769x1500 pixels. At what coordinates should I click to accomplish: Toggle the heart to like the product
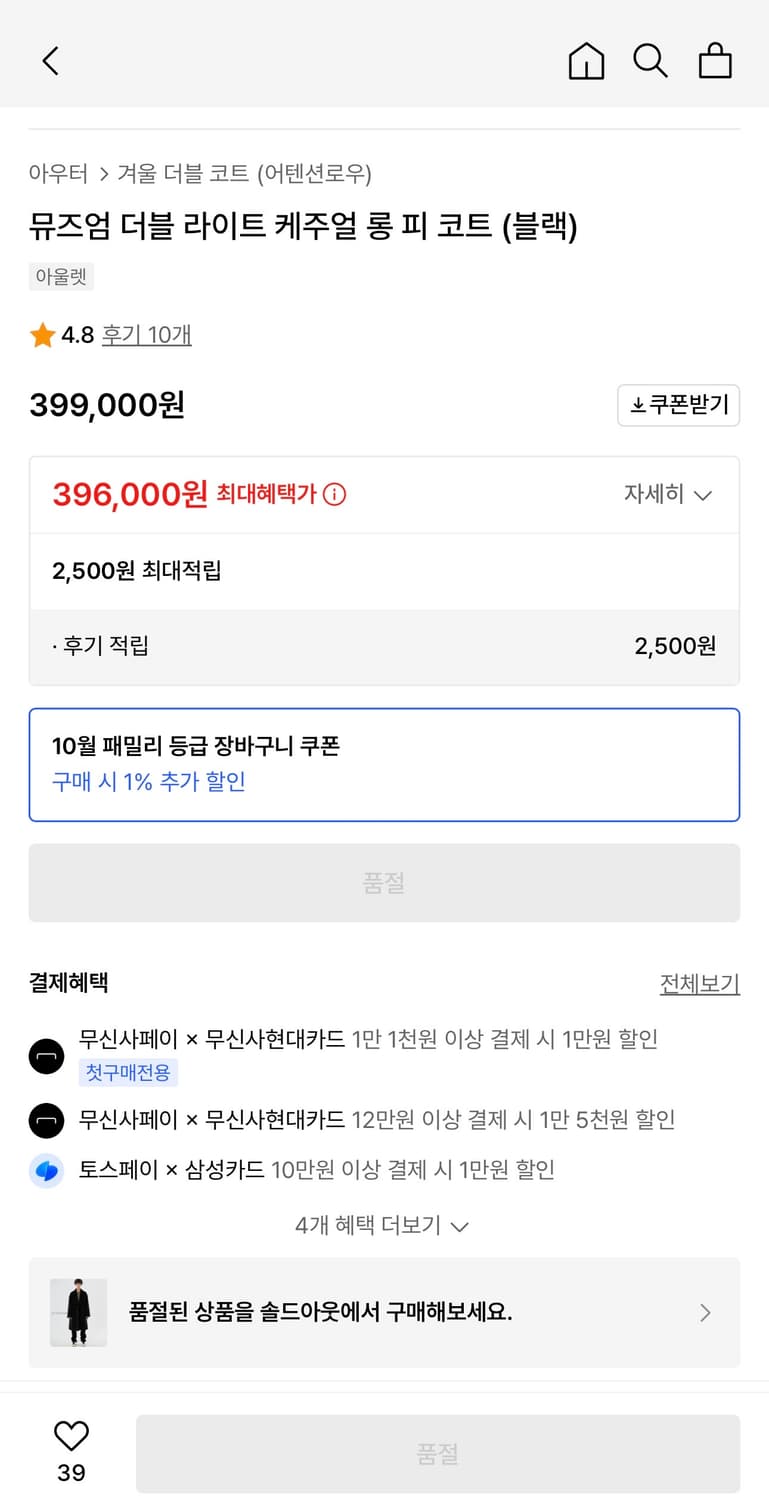70,1434
